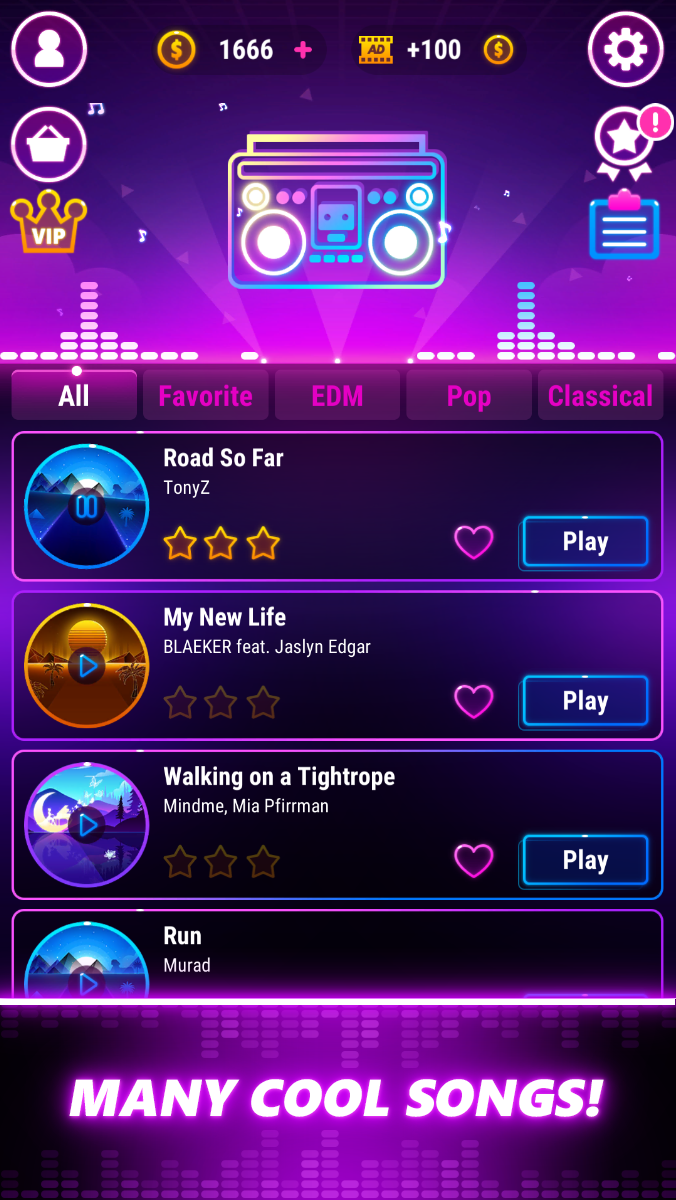Open the profile icon

[49, 49]
